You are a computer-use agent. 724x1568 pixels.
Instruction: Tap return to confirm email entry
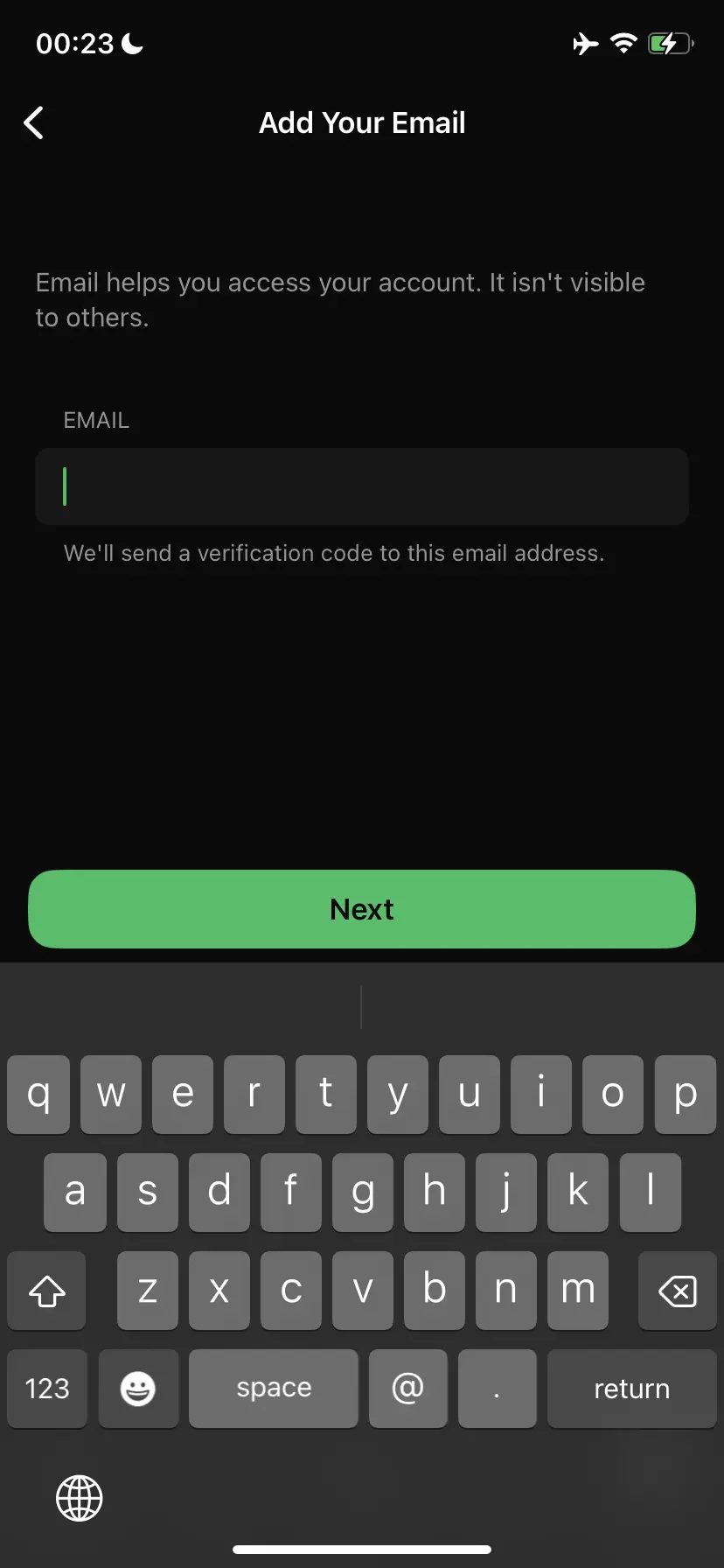tap(631, 1389)
